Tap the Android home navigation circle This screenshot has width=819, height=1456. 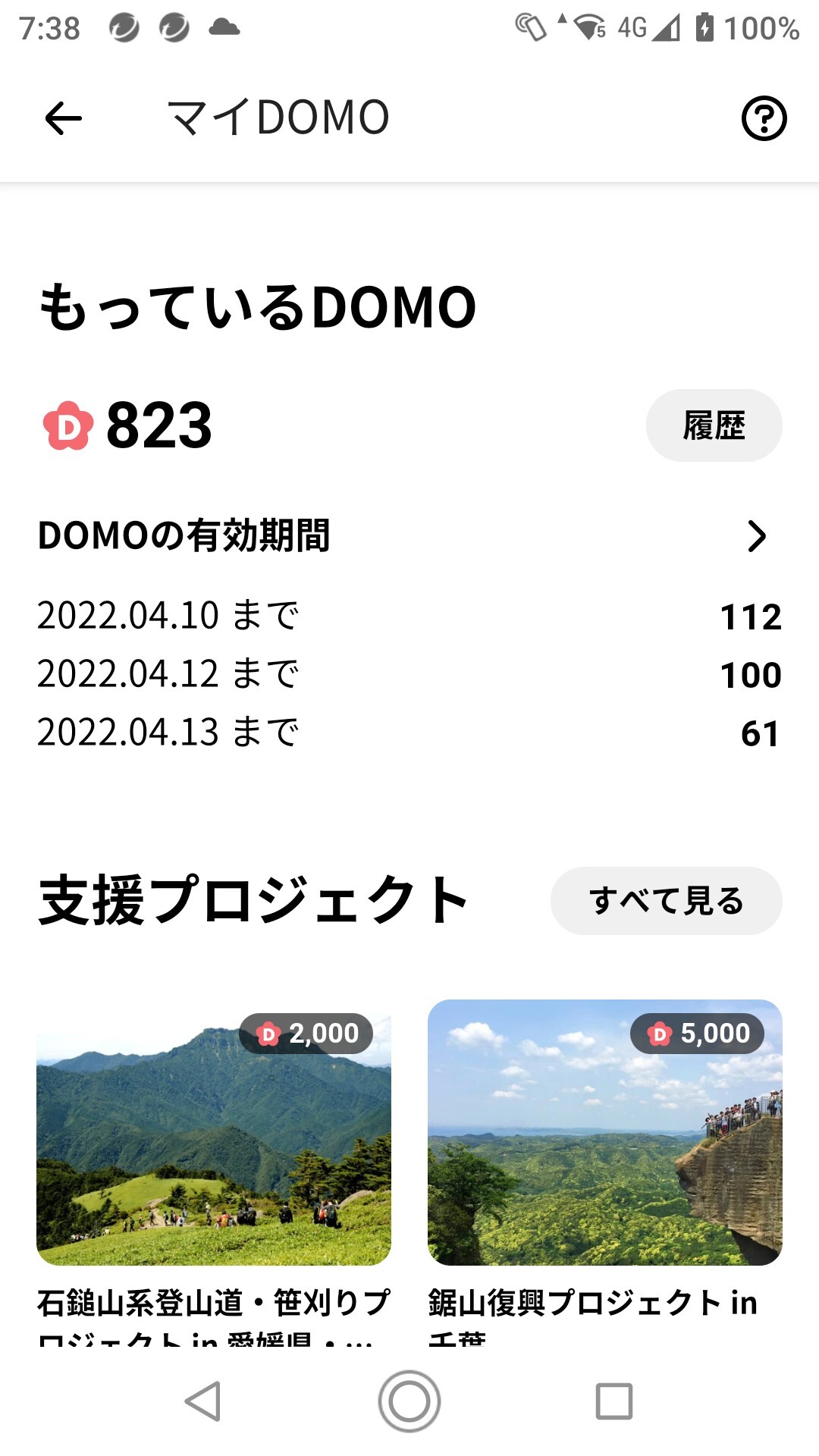(409, 1400)
